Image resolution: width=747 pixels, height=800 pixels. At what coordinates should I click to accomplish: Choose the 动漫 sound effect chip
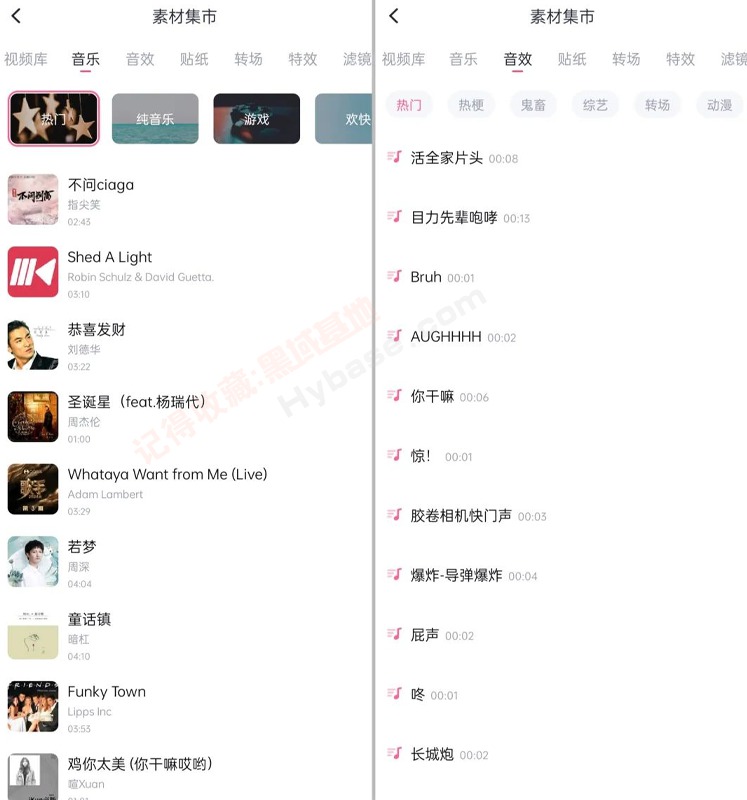(719, 105)
